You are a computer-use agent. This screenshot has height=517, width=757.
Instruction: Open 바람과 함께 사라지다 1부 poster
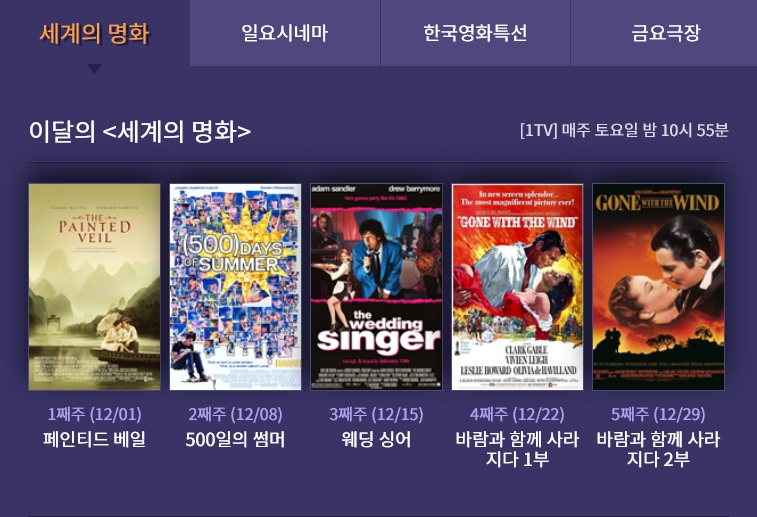[517, 286]
